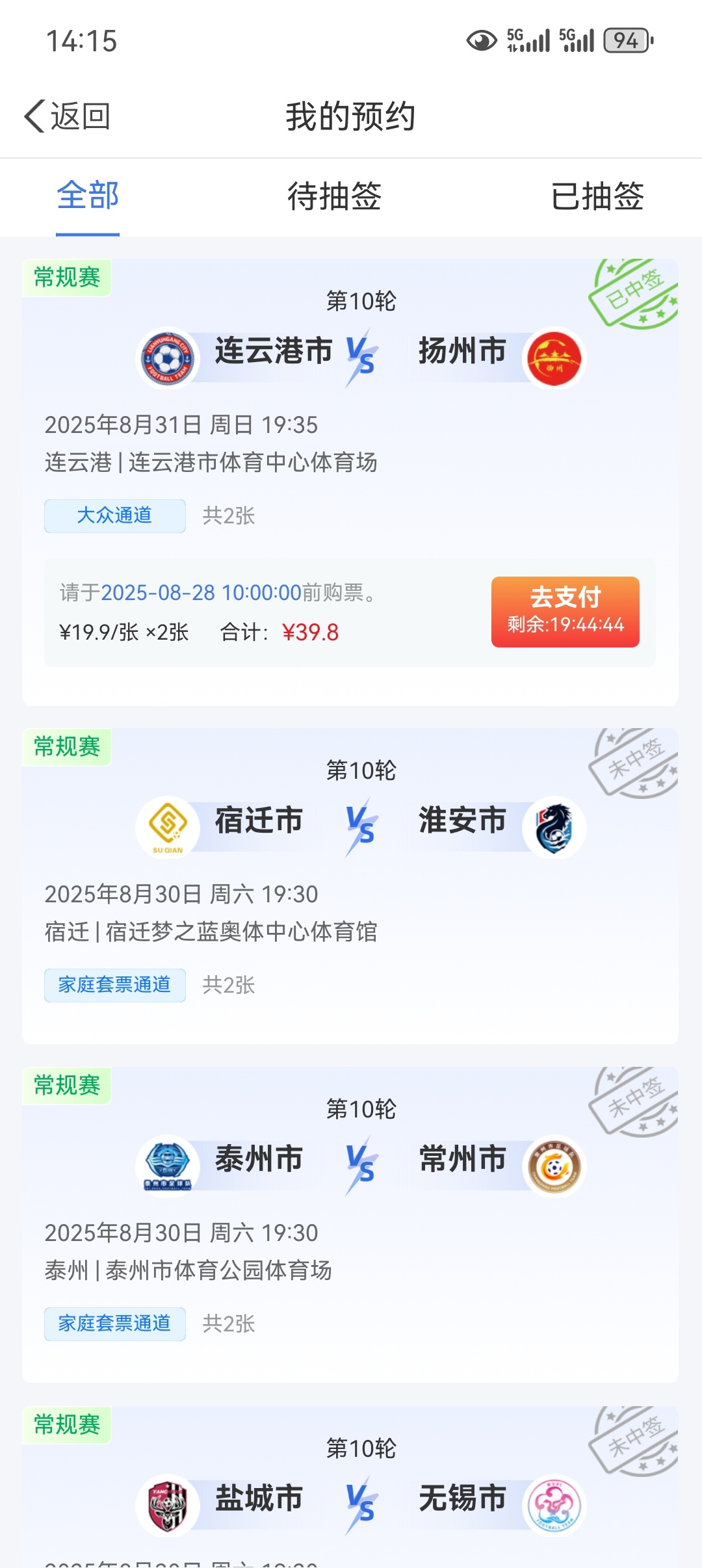This screenshot has height=1568, width=702.
Task: Open the 盐城市 vs 无锡市 reservation card
Action: tap(350, 1487)
